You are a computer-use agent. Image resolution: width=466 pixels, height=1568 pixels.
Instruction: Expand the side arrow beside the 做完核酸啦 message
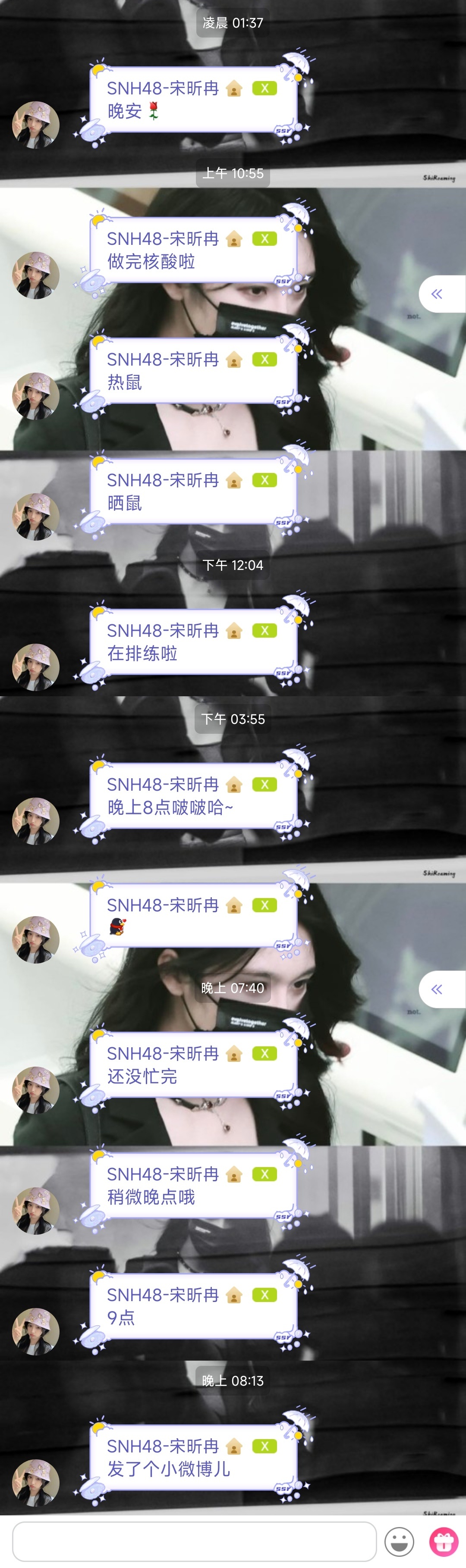pyautogui.click(x=438, y=294)
